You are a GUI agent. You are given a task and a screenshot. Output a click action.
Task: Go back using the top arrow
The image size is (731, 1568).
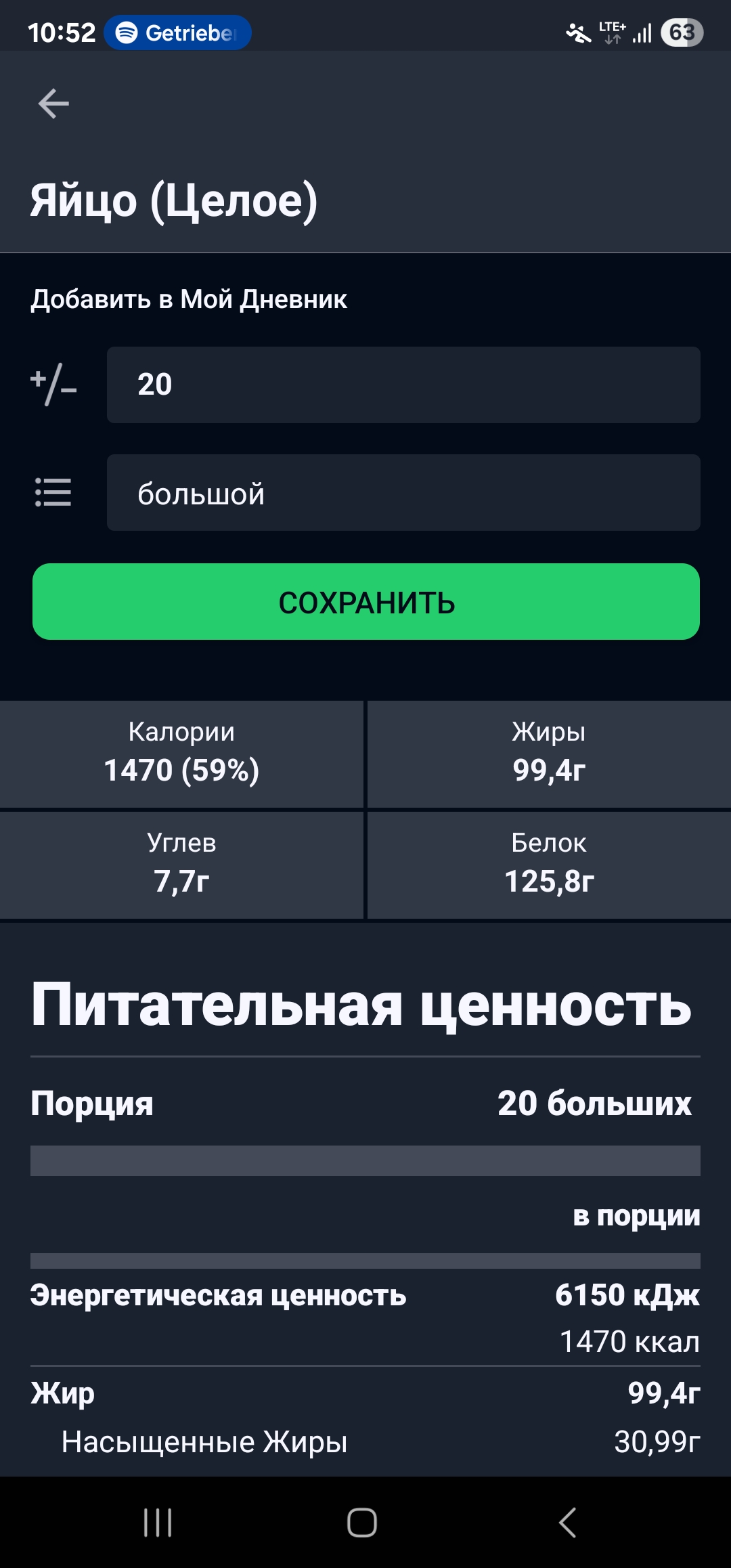pos(53,104)
